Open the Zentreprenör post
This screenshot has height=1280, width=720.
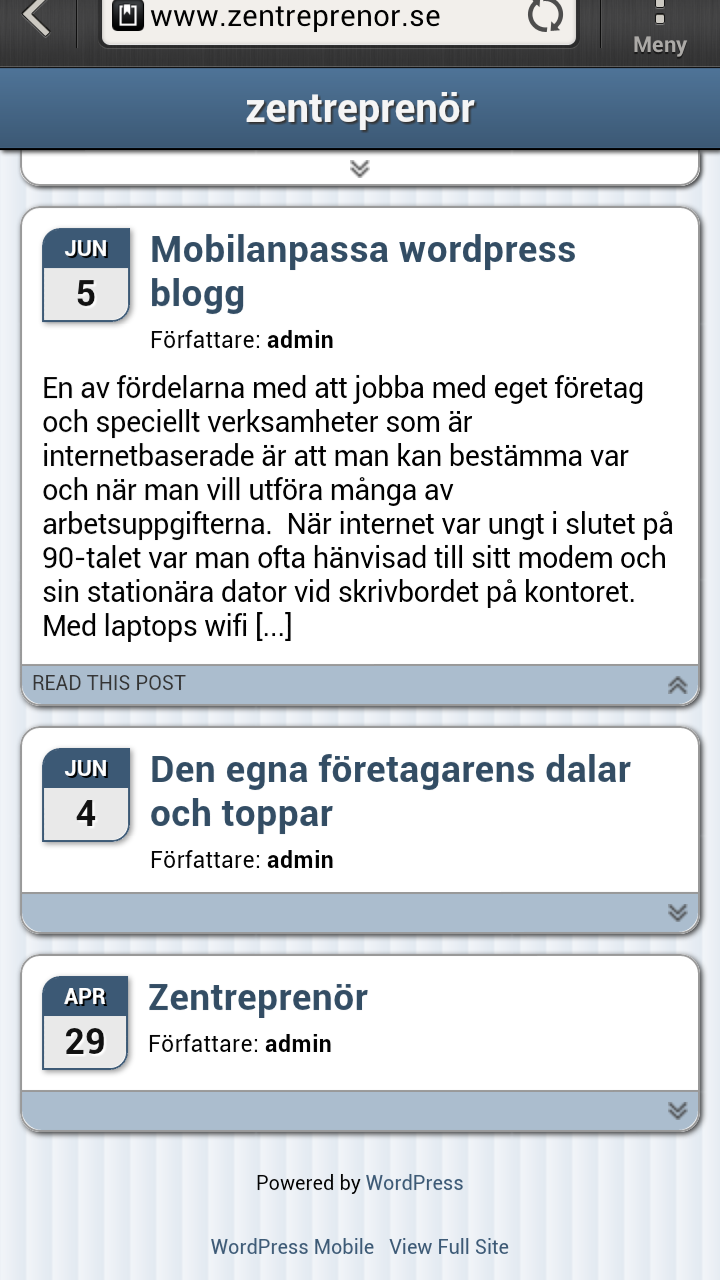258,997
